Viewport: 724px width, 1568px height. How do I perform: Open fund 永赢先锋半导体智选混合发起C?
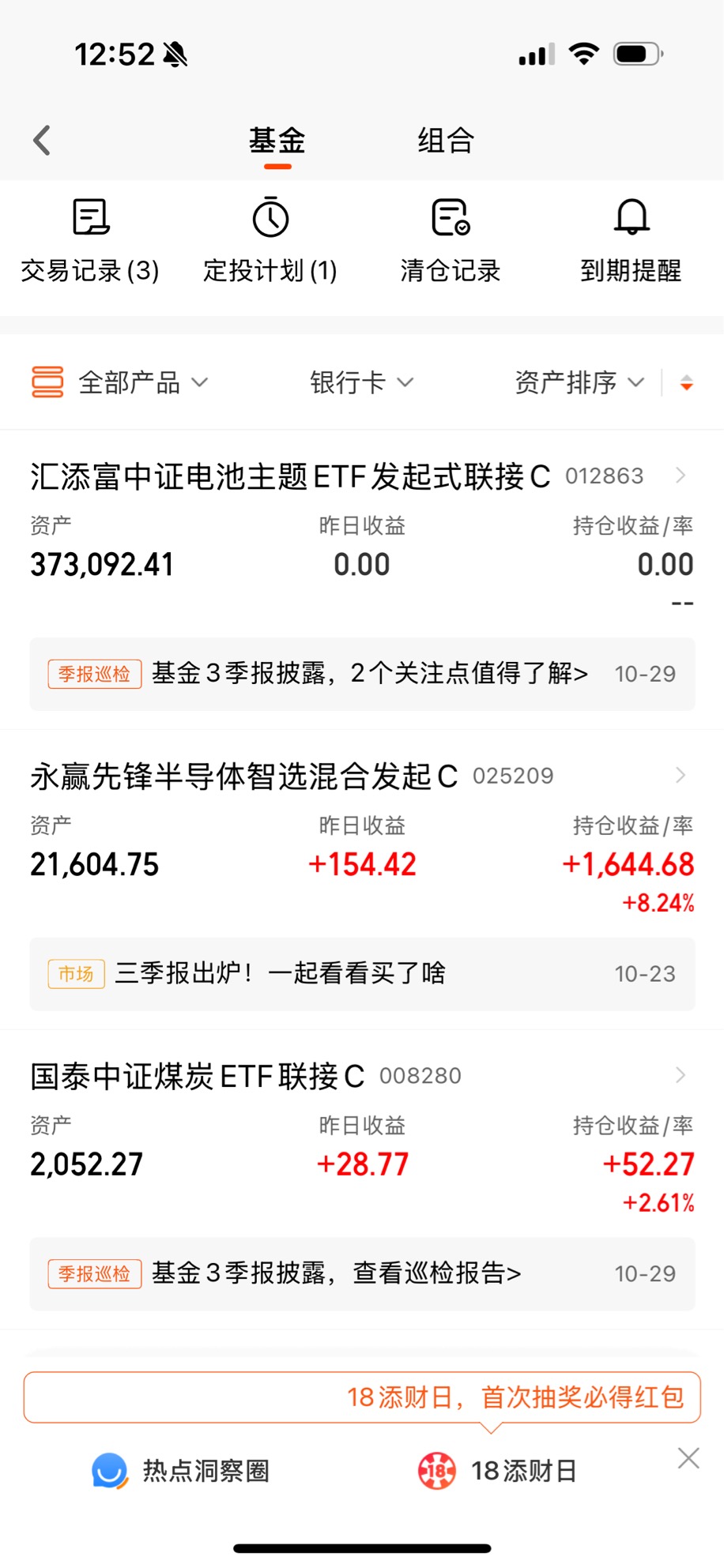(243, 776)
